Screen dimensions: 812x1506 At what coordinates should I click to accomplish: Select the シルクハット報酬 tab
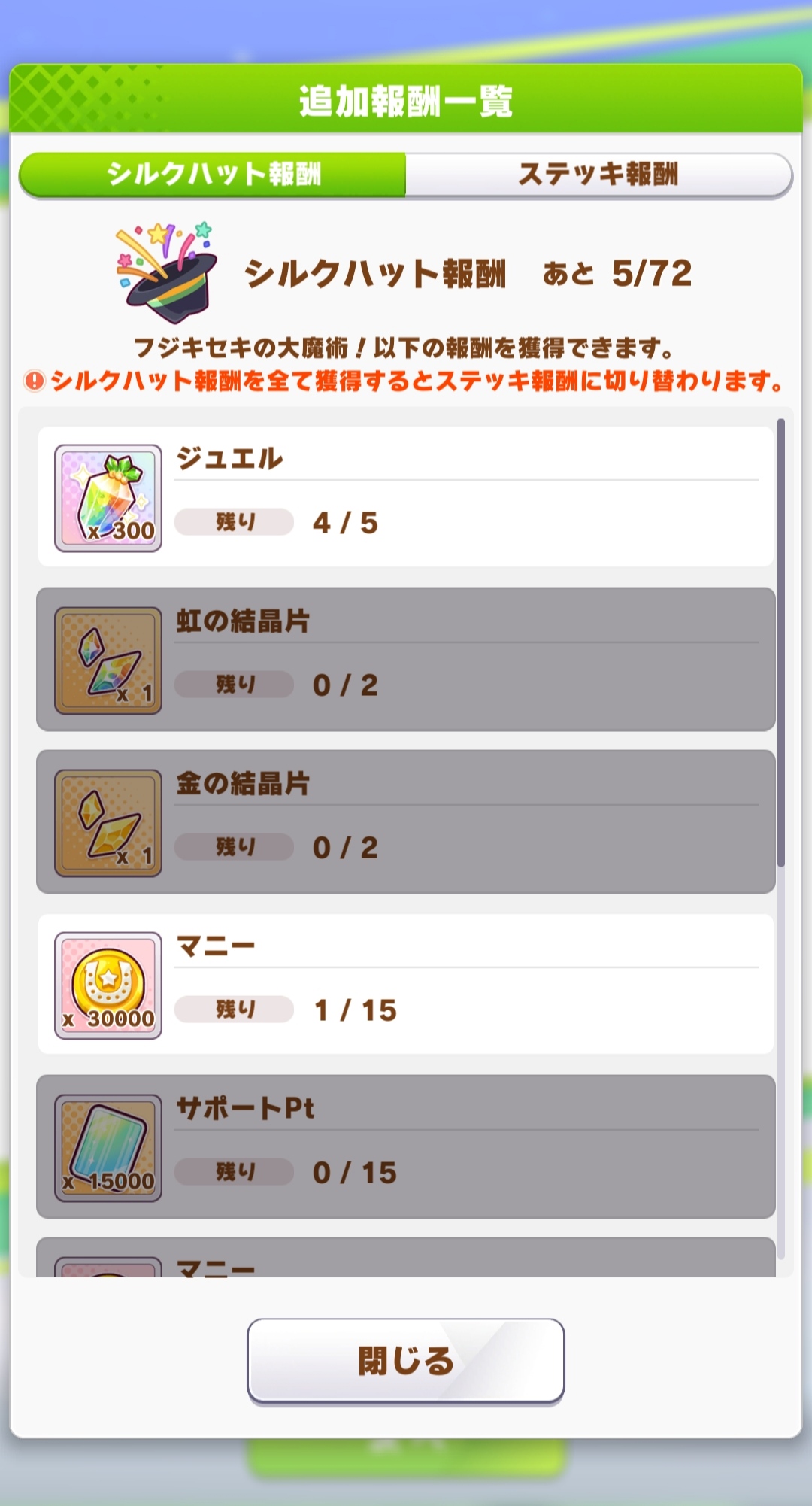point(213,175)
